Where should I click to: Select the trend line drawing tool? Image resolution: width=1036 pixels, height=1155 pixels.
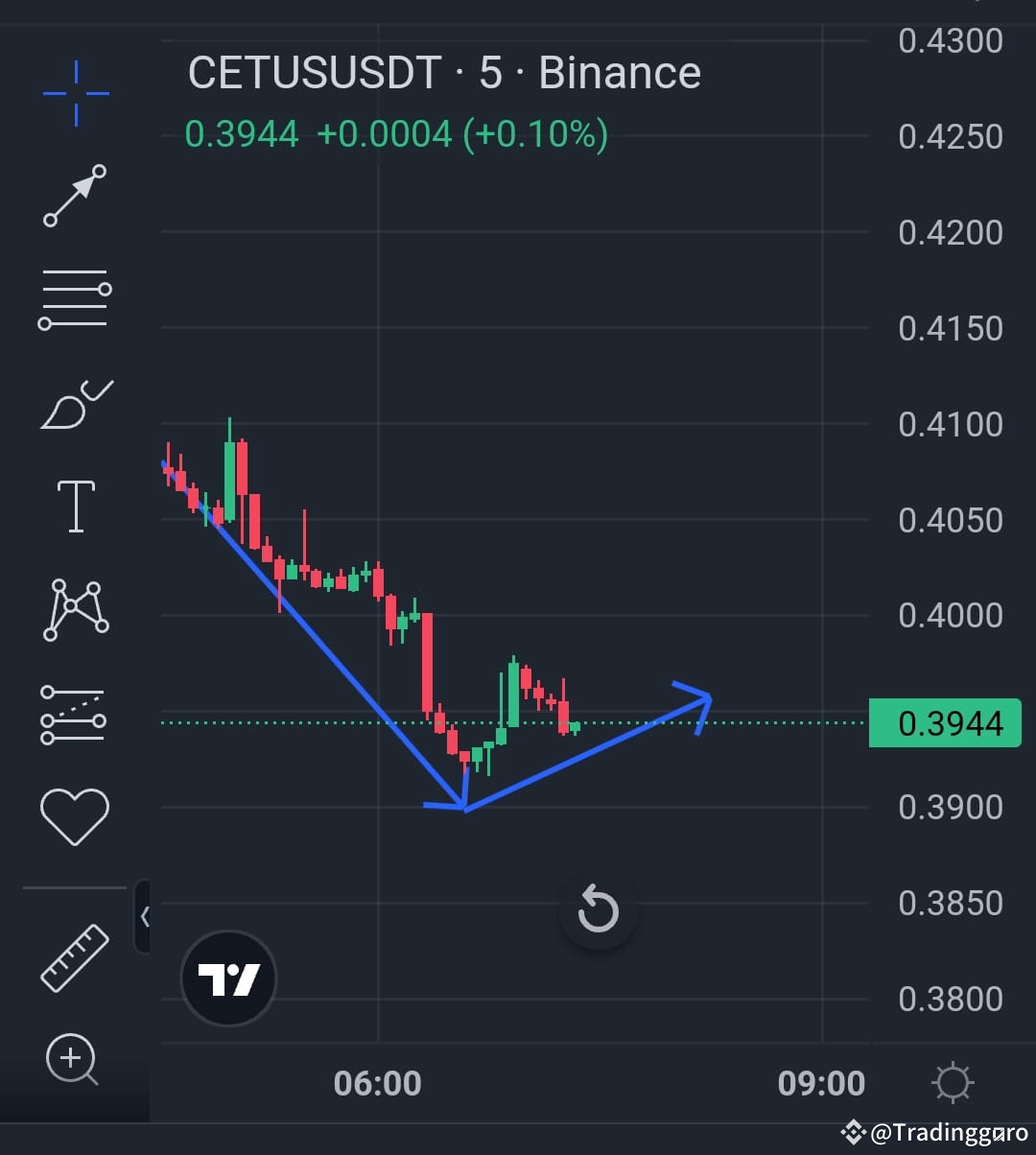click(x=75, y=195)
